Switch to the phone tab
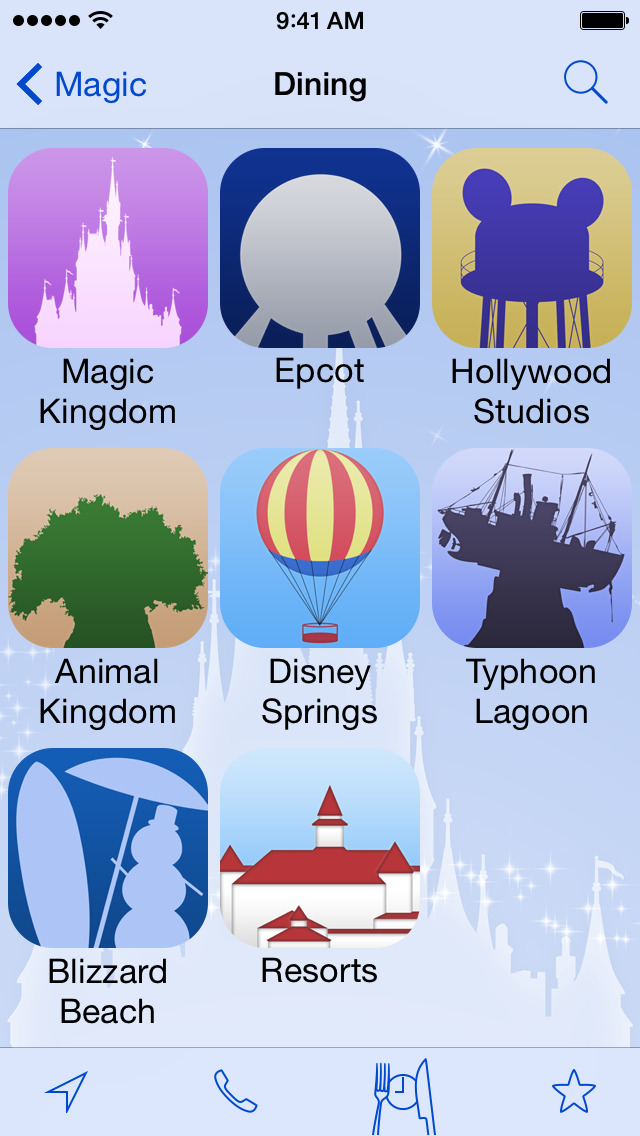The image size is (640, 1136). pyautogui.click(x=235, y=1092)
